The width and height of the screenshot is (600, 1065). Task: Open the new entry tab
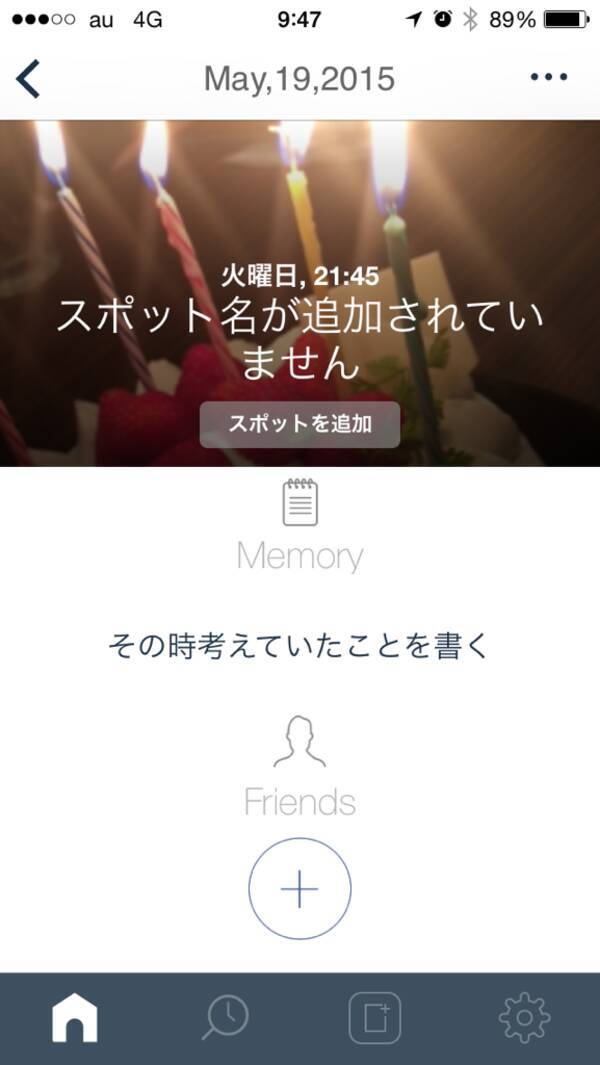375,1018
